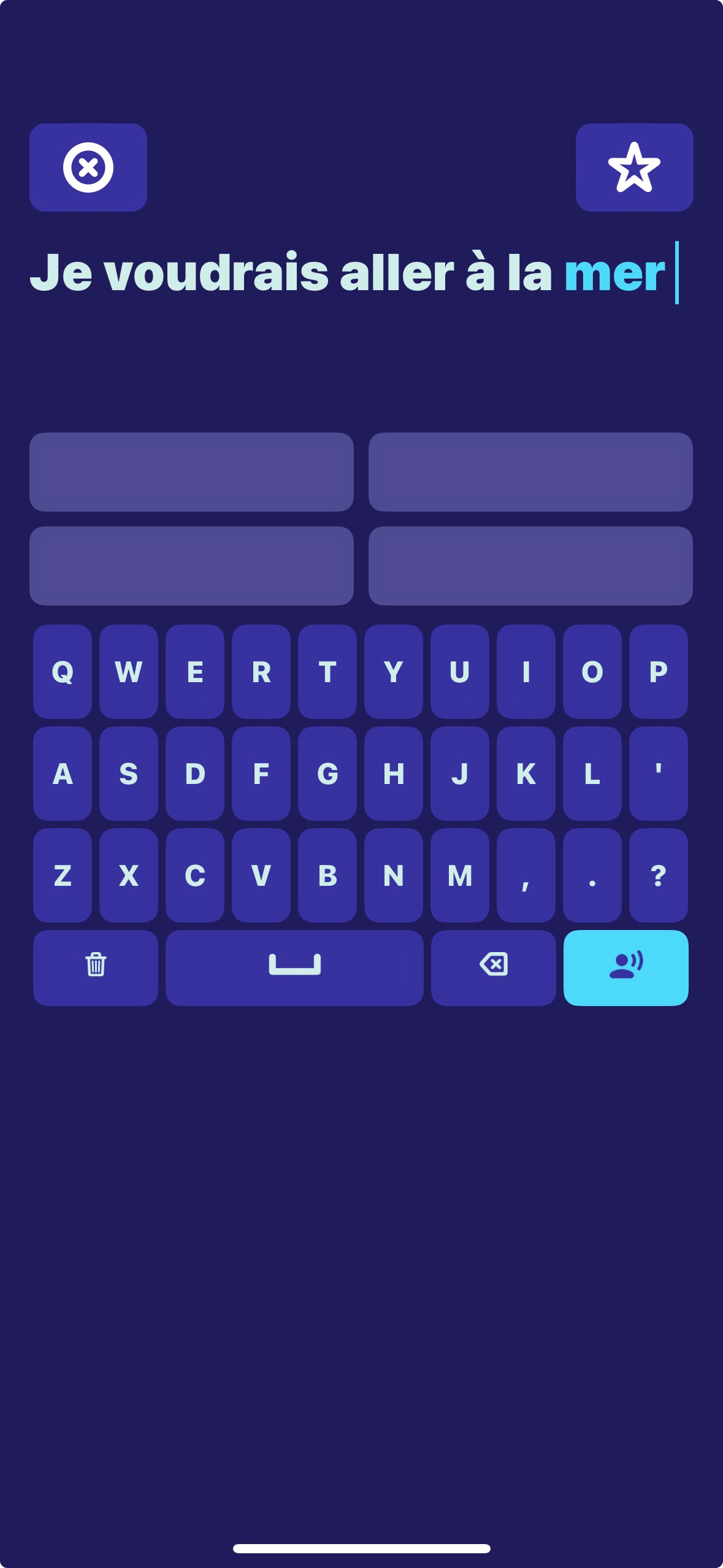The image size is (723, 1568).
Task: Tap the question mark key
Action: (x=659, y=877)
